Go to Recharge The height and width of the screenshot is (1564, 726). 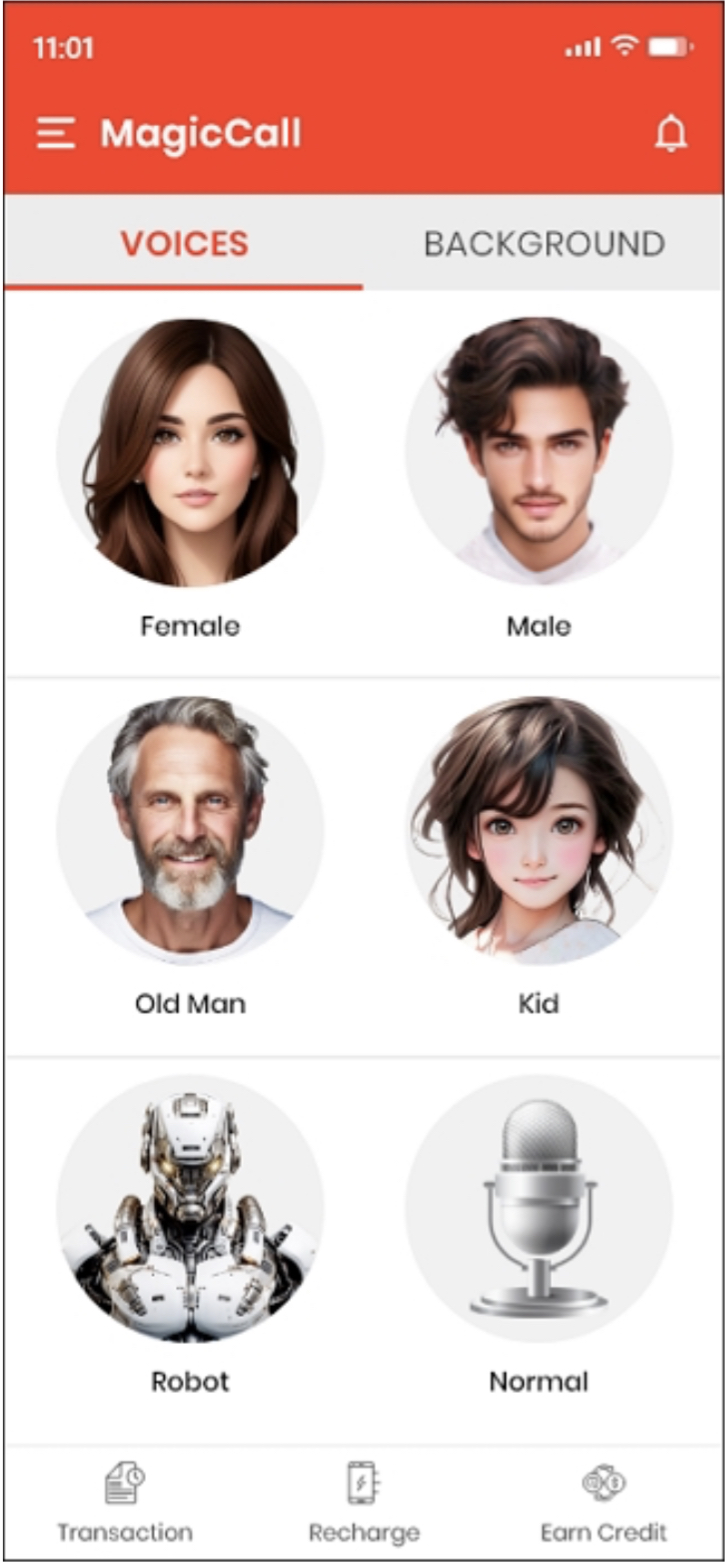point(364,1502)
